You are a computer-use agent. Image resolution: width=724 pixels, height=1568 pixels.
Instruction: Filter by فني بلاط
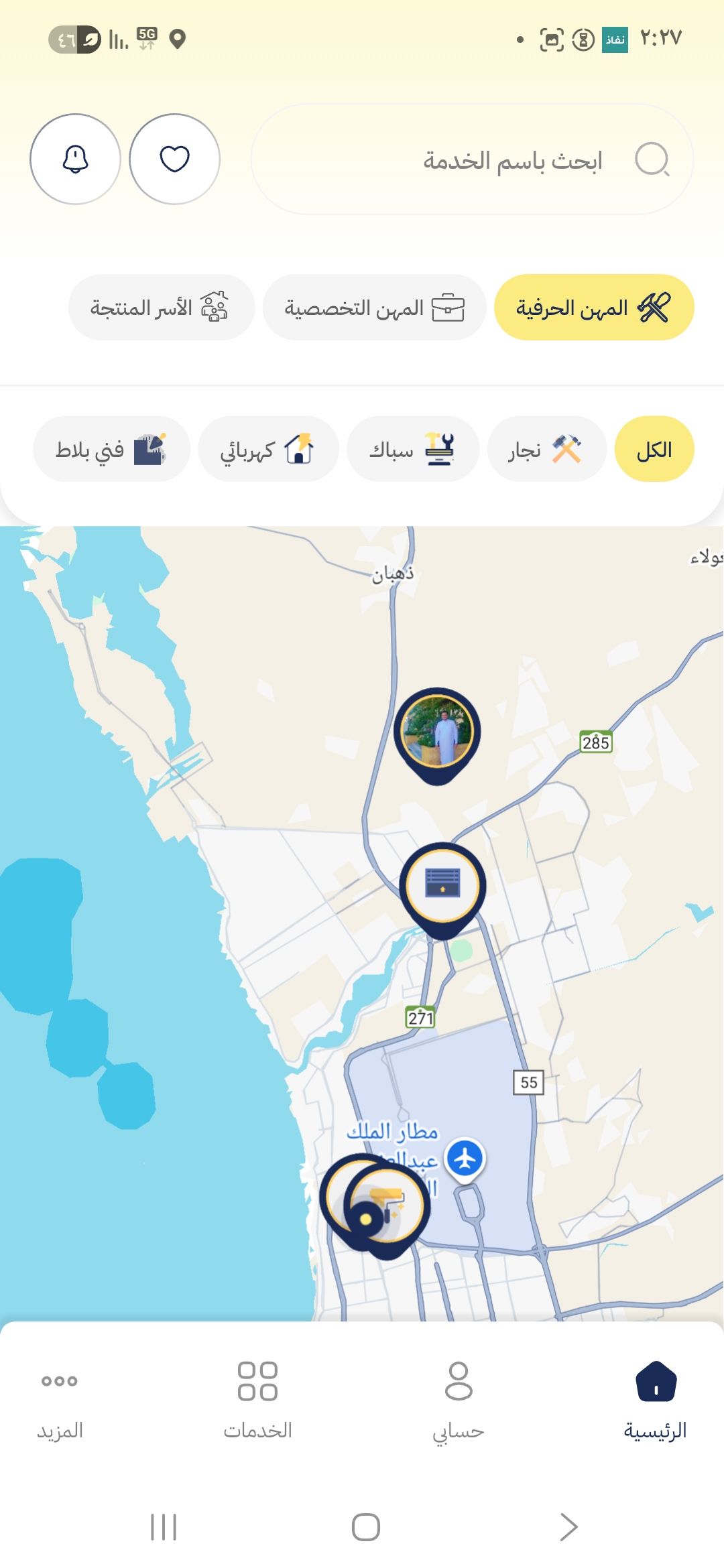click(111, 450)
